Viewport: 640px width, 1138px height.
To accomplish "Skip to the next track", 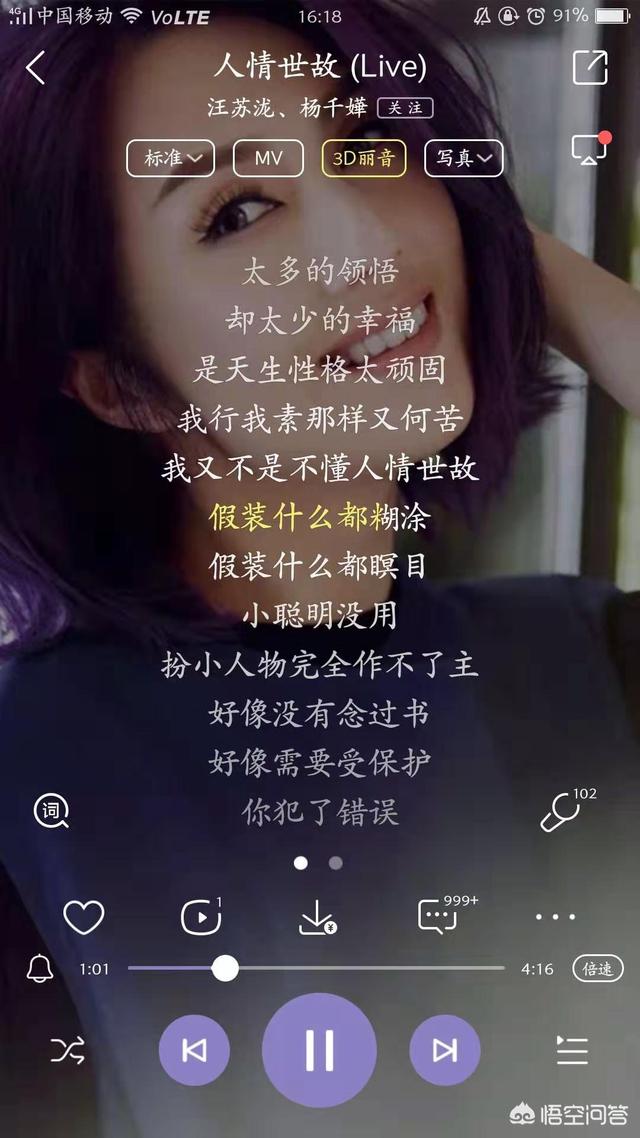I will 445,1050.
